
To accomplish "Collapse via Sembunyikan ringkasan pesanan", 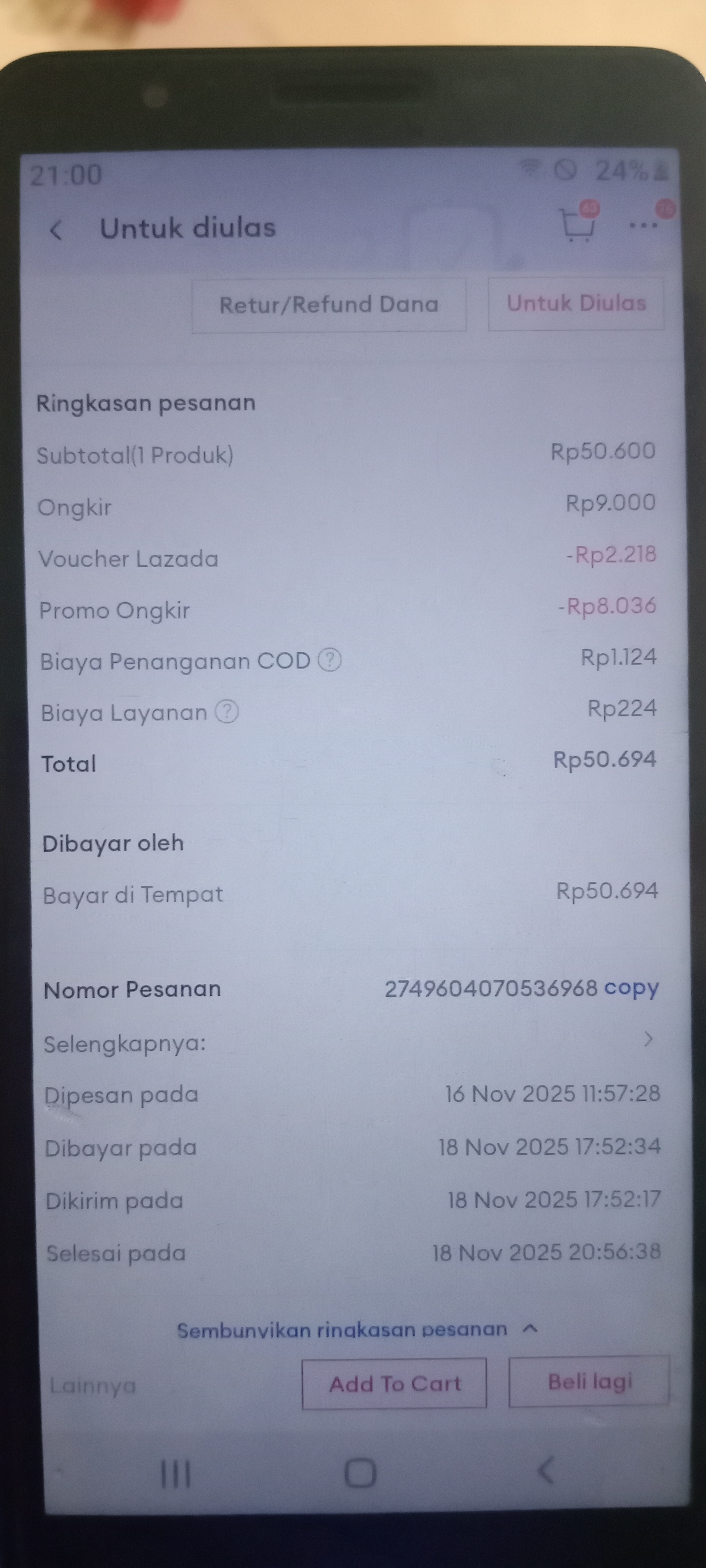I will tap(356, 1329).
